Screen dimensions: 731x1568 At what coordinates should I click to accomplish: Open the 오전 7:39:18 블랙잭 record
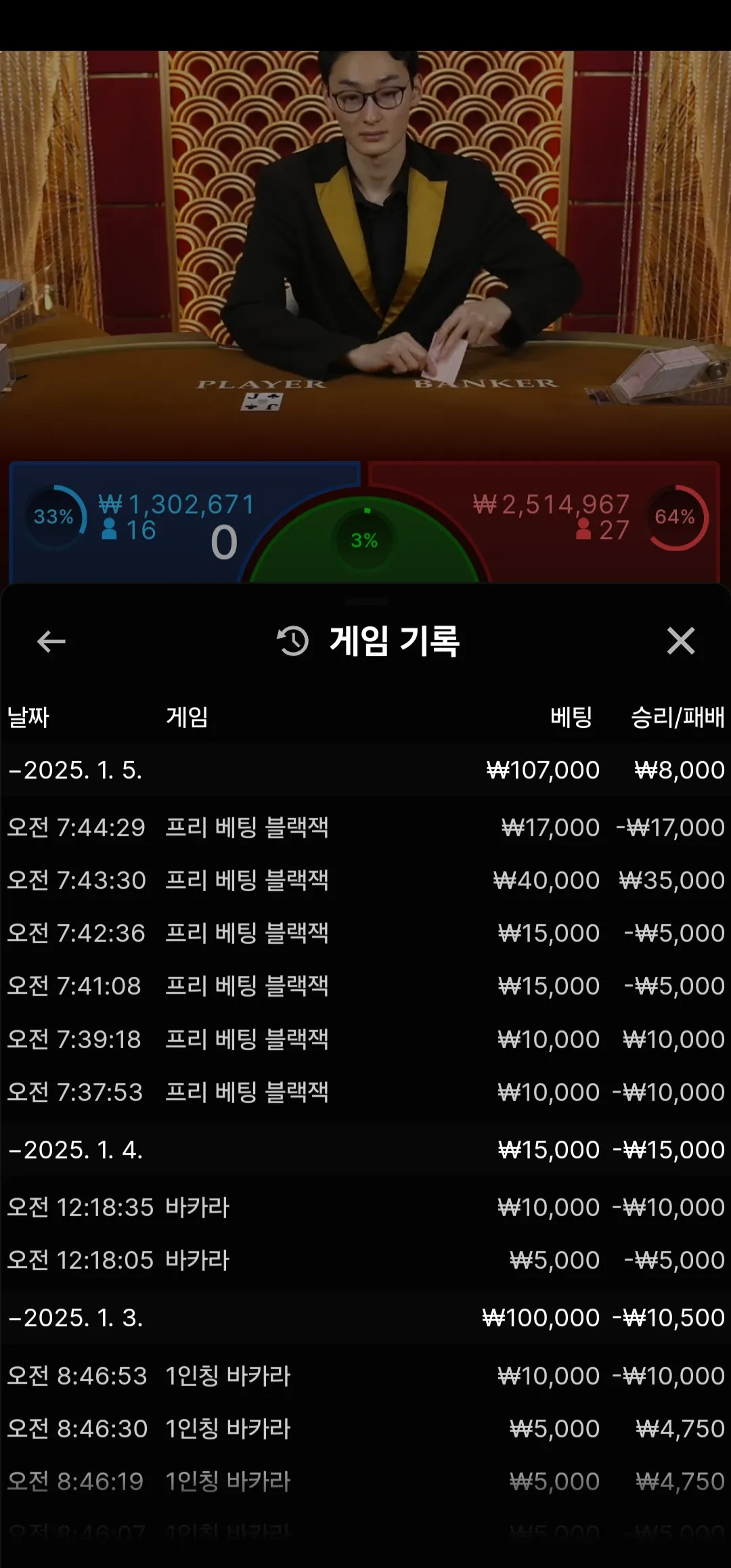pyautogui.click(x=365, y=1039)
